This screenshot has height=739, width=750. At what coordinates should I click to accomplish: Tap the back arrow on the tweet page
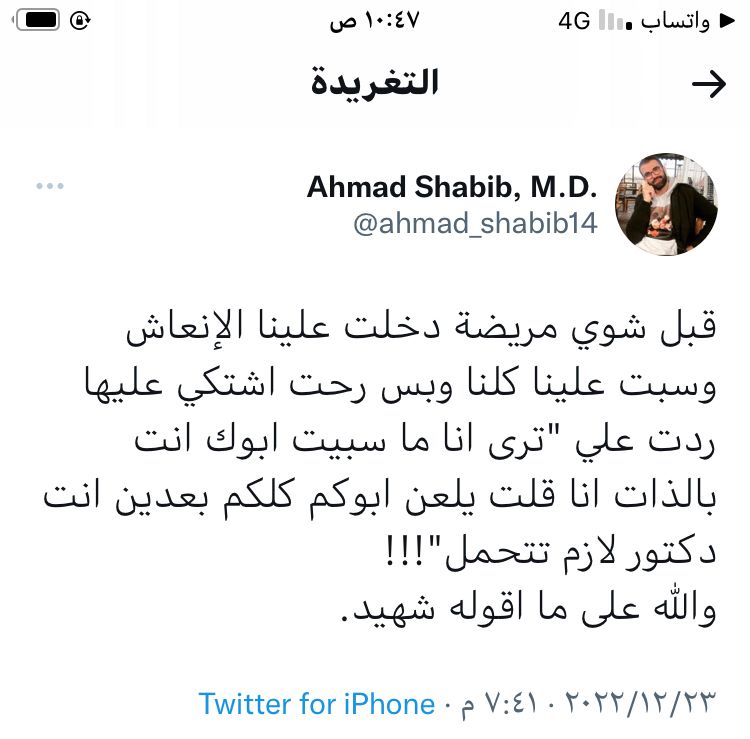pos(708,85)
